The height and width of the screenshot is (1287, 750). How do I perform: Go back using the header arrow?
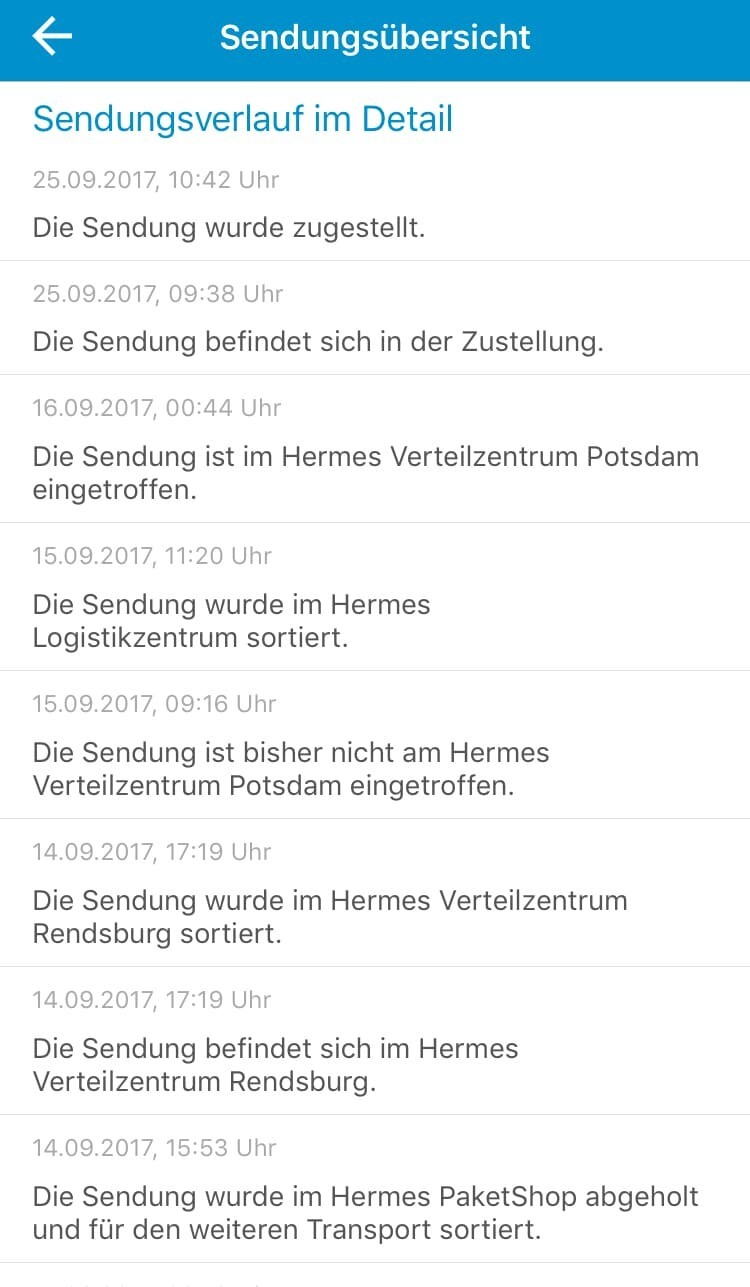click(52, 37)
